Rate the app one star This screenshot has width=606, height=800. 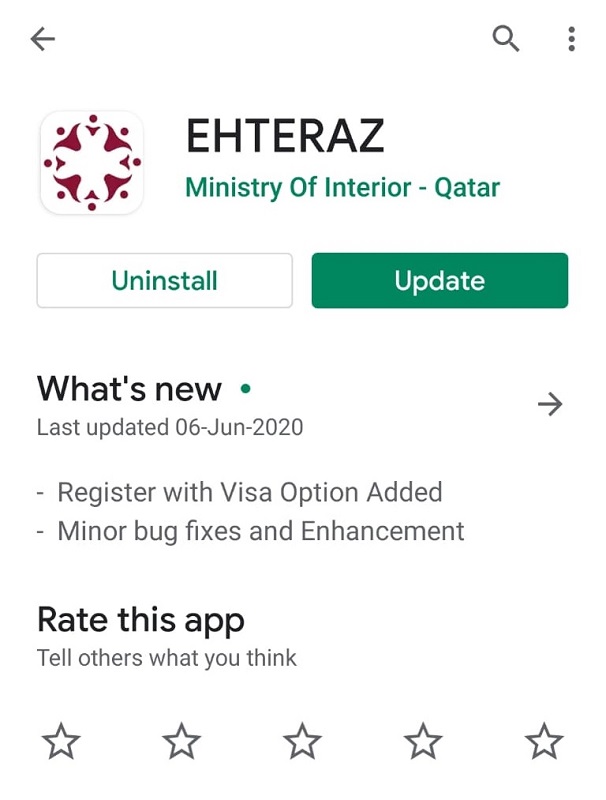(61, 742)
